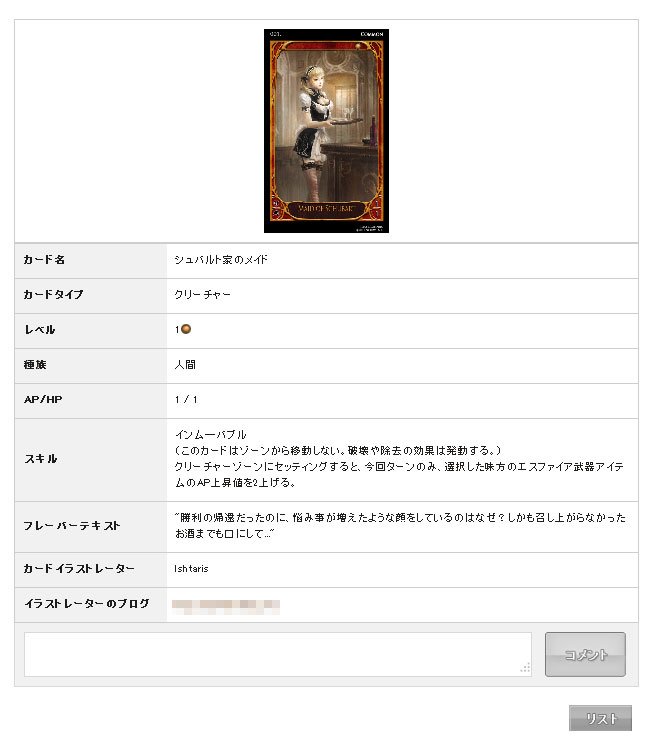
Task: Open the illustrator's blog link
Action: (x=226, y=604)
